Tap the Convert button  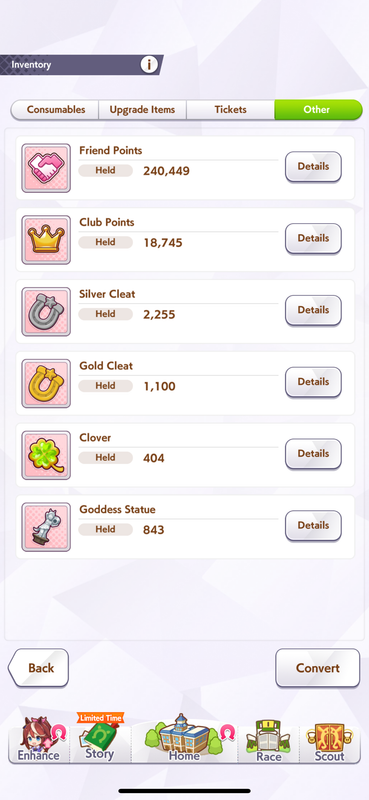317,668
